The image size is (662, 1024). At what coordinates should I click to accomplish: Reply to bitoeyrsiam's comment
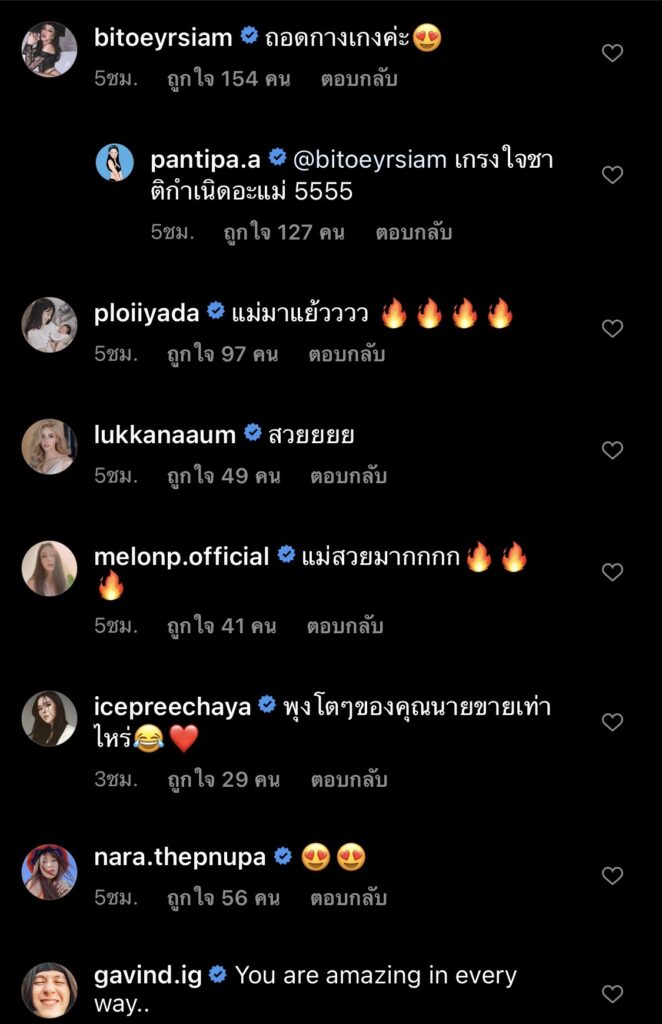[x=358, y=79]
